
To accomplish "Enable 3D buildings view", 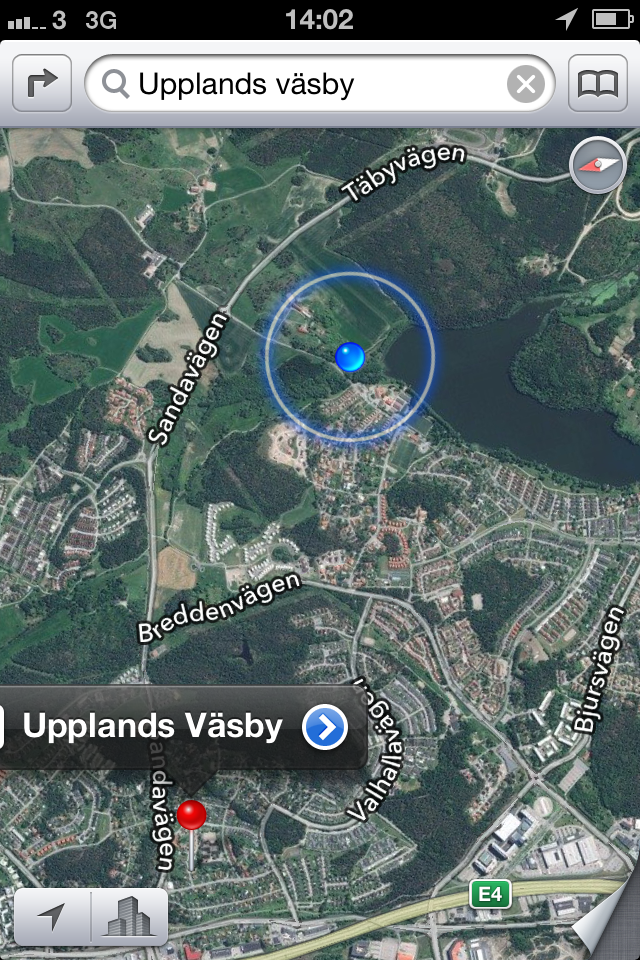I will click(x=129, y=917).
